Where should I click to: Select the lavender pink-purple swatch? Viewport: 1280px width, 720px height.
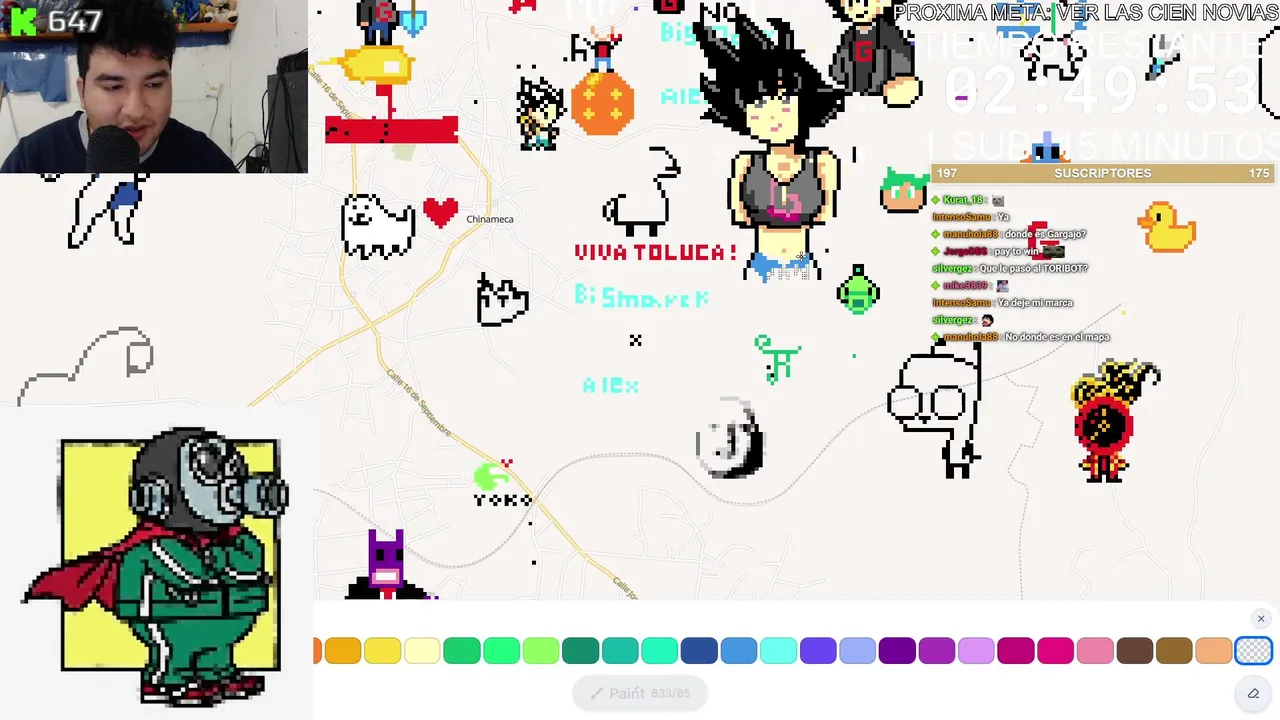pyautogui.click(x=976, y=651)
